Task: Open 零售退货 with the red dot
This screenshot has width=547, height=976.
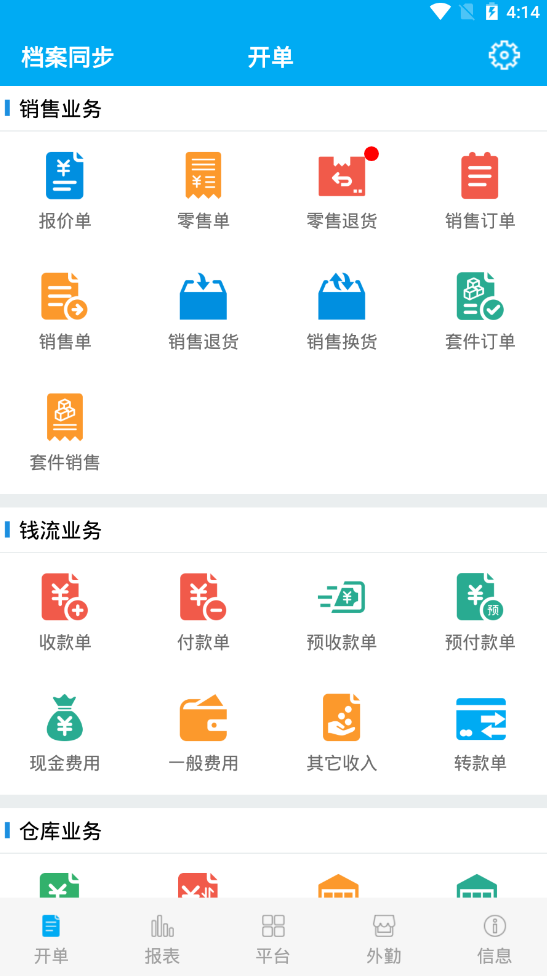Action: tap(342, 190)
